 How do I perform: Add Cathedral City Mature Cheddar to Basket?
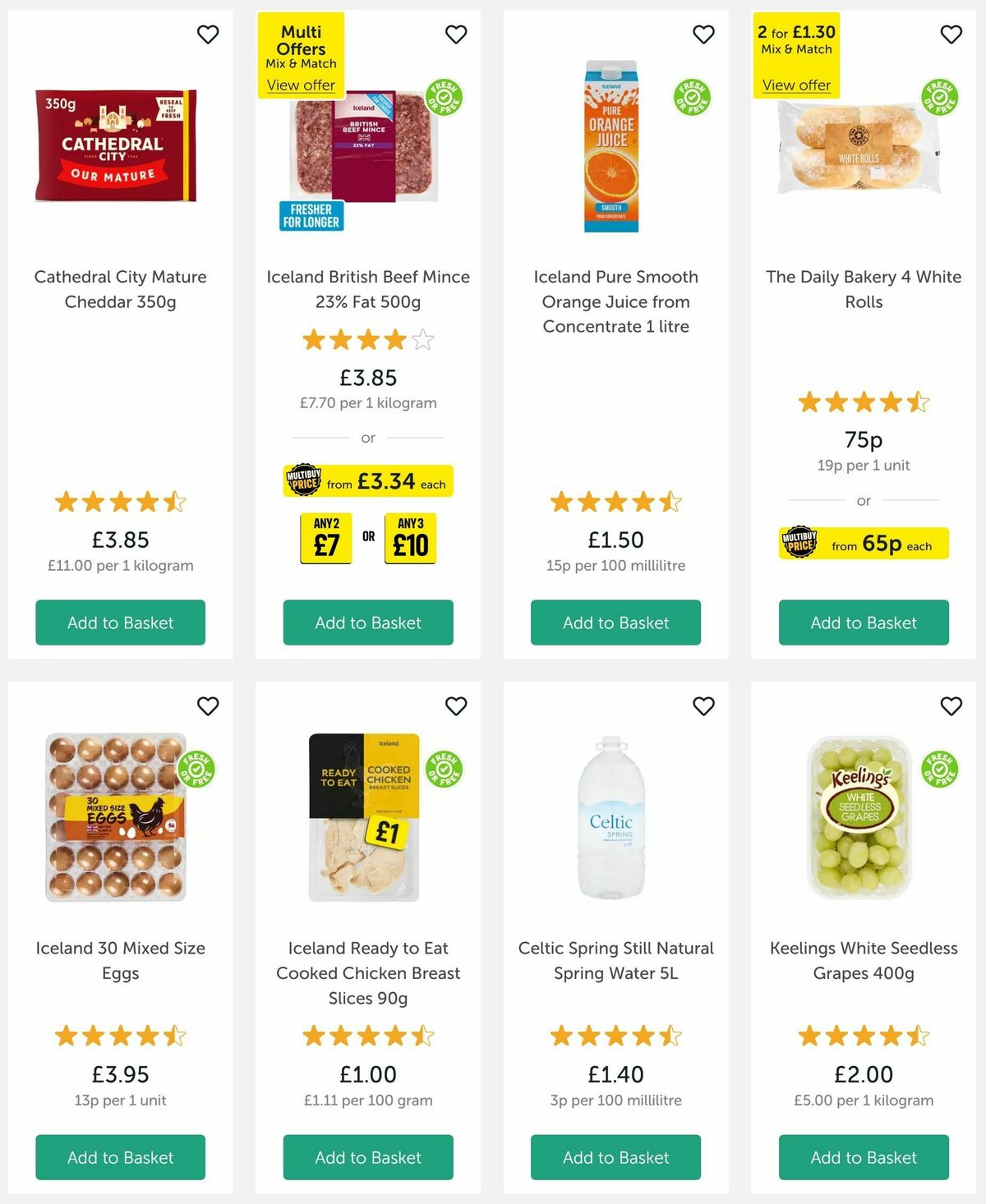[120, 623]
